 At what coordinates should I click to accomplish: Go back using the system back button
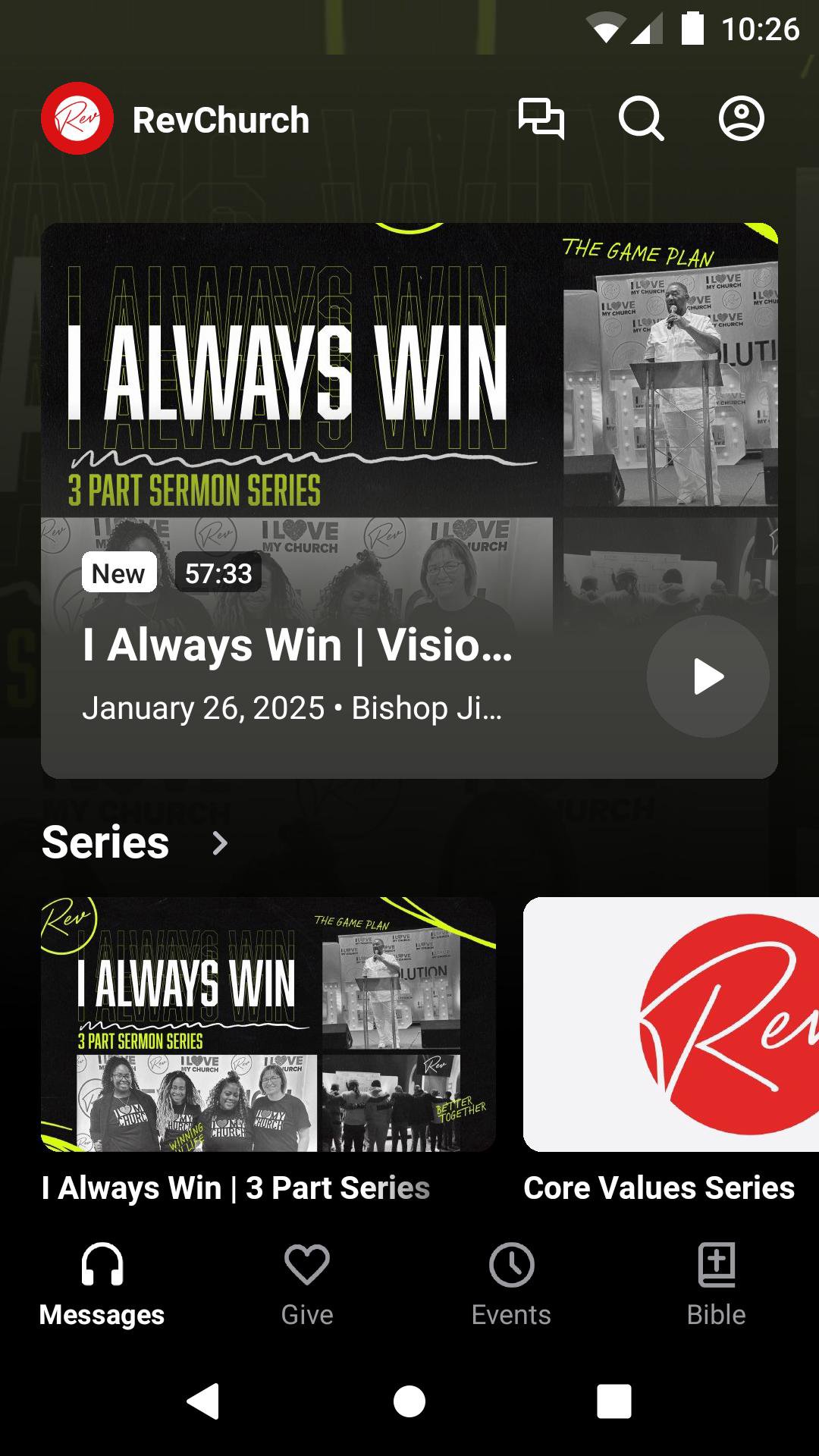point(203,1401)
